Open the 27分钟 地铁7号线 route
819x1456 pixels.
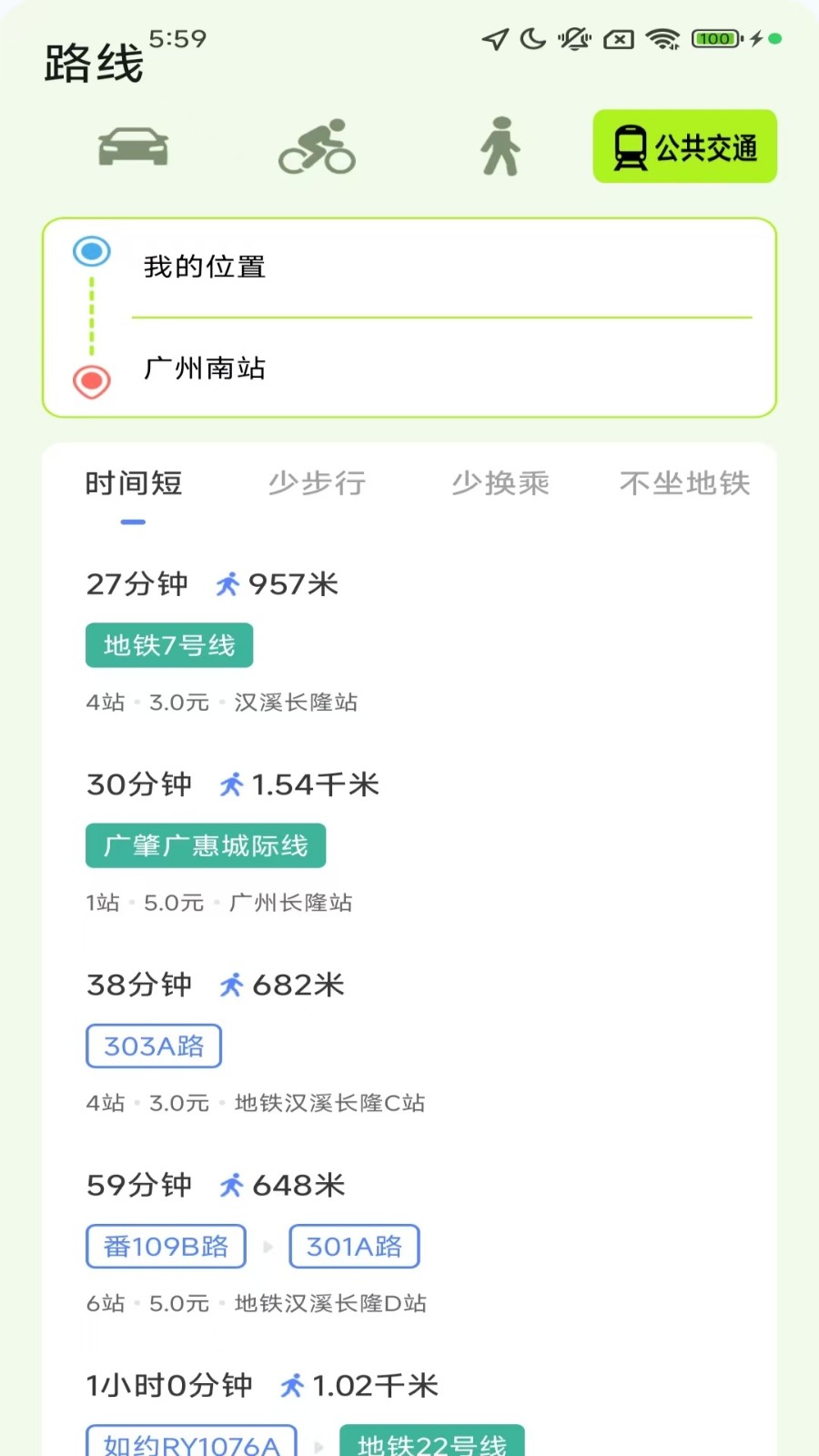point(409,642)
